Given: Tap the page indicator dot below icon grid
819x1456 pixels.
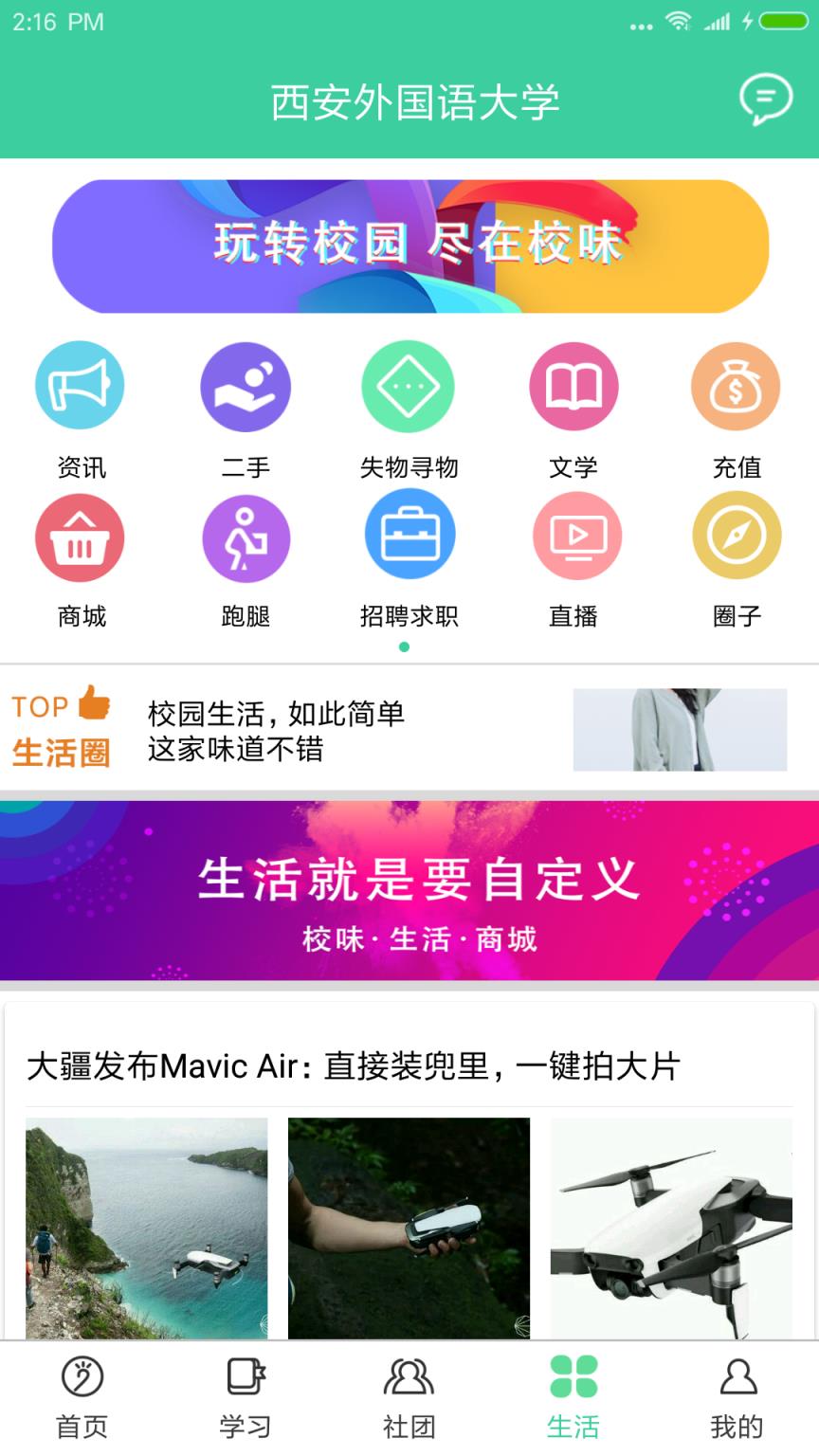Looking at the screenshot, I should (405, 647).
